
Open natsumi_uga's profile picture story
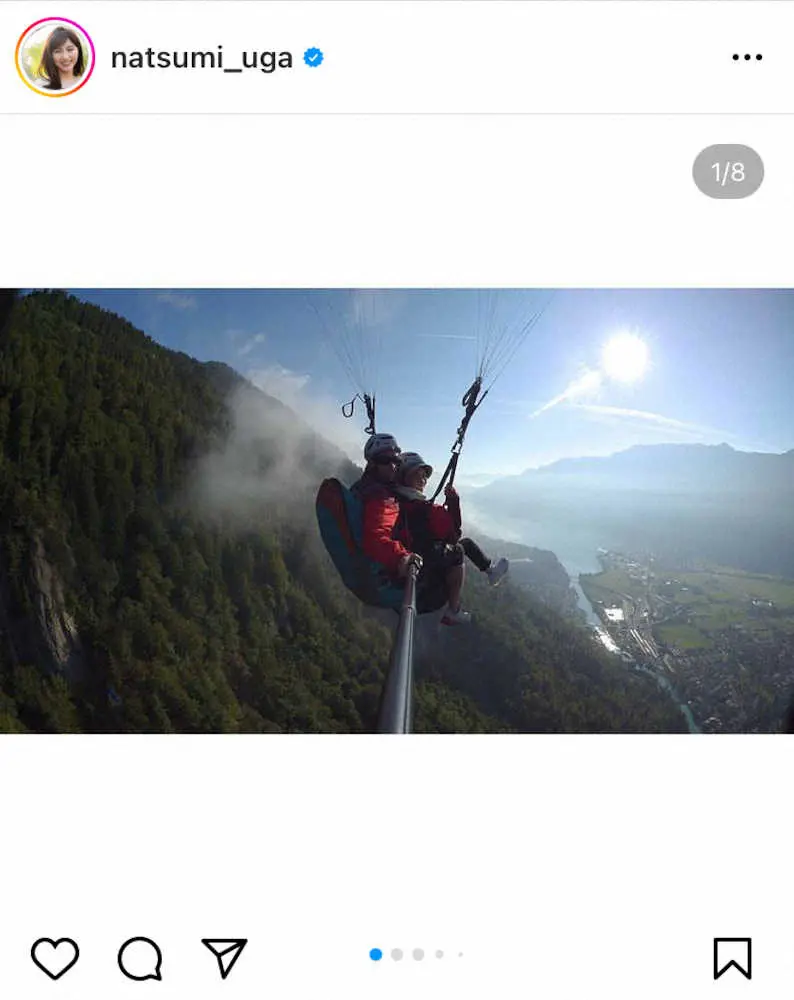[55, 57]
